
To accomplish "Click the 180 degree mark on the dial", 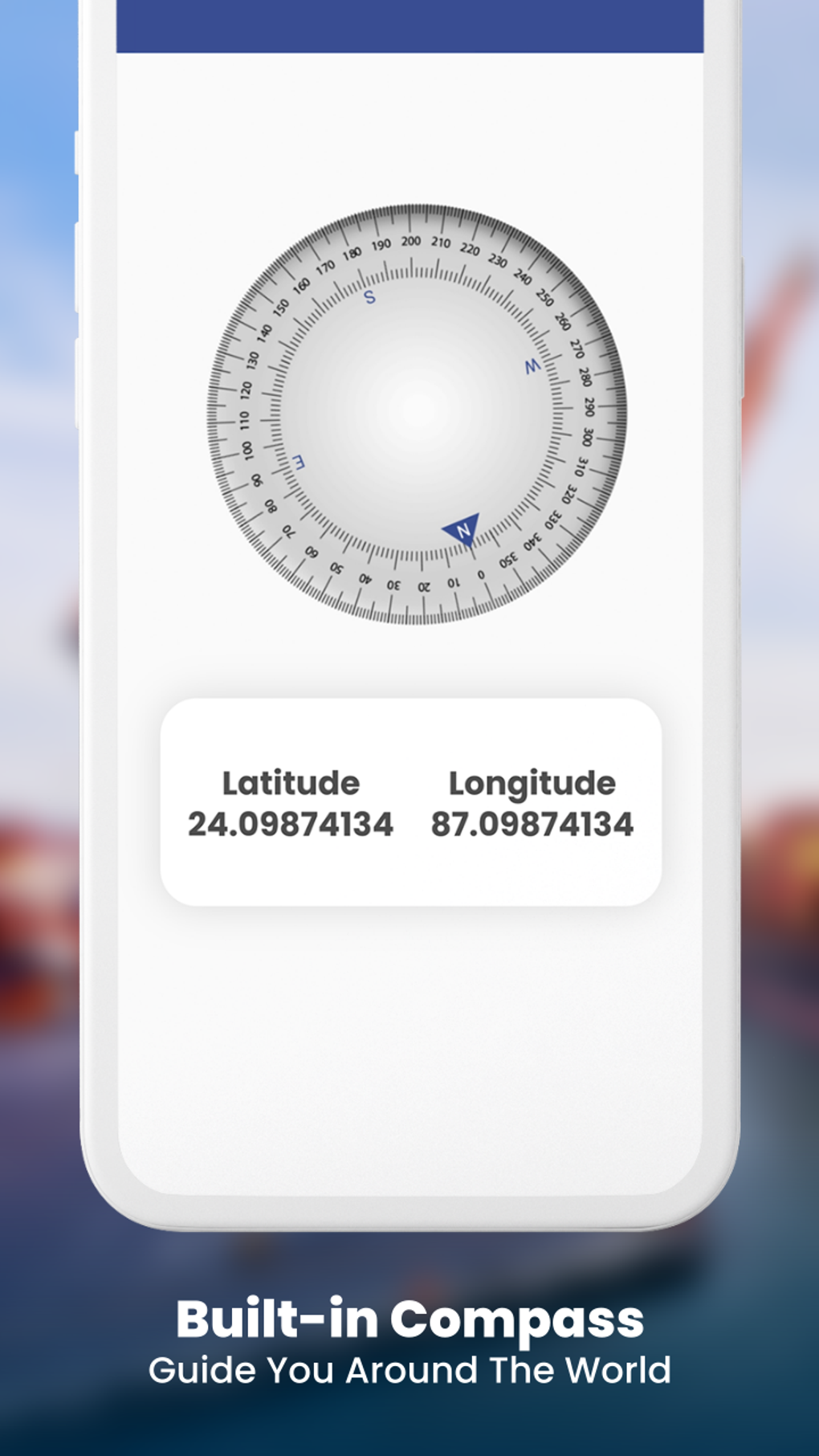I will pyautogui.click(x=352, y=253).
